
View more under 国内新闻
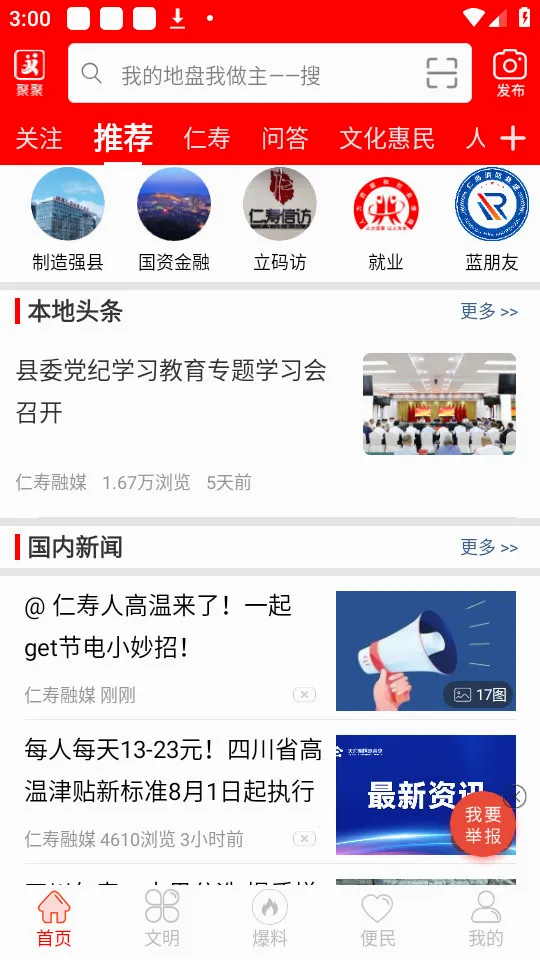489,547
